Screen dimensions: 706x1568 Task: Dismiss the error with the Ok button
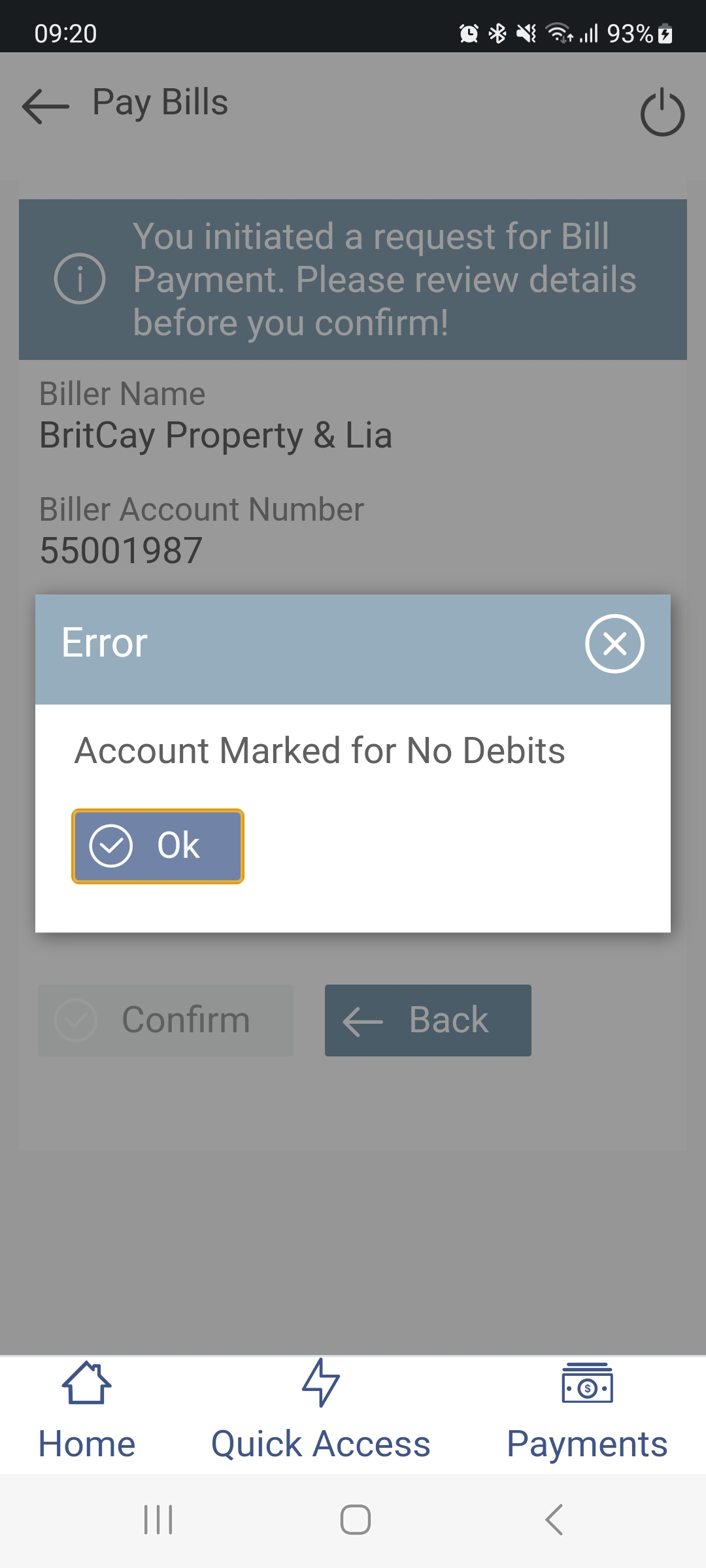(158, 846)
